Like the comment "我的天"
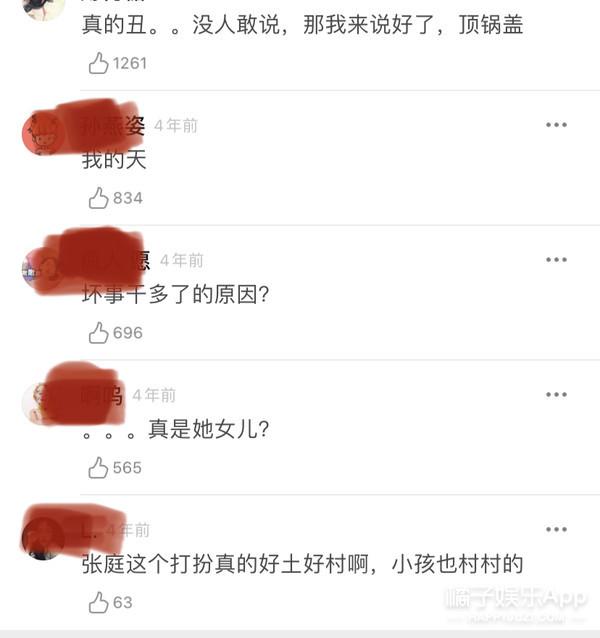Screen dimensions: 600x638 coord(98,198)
